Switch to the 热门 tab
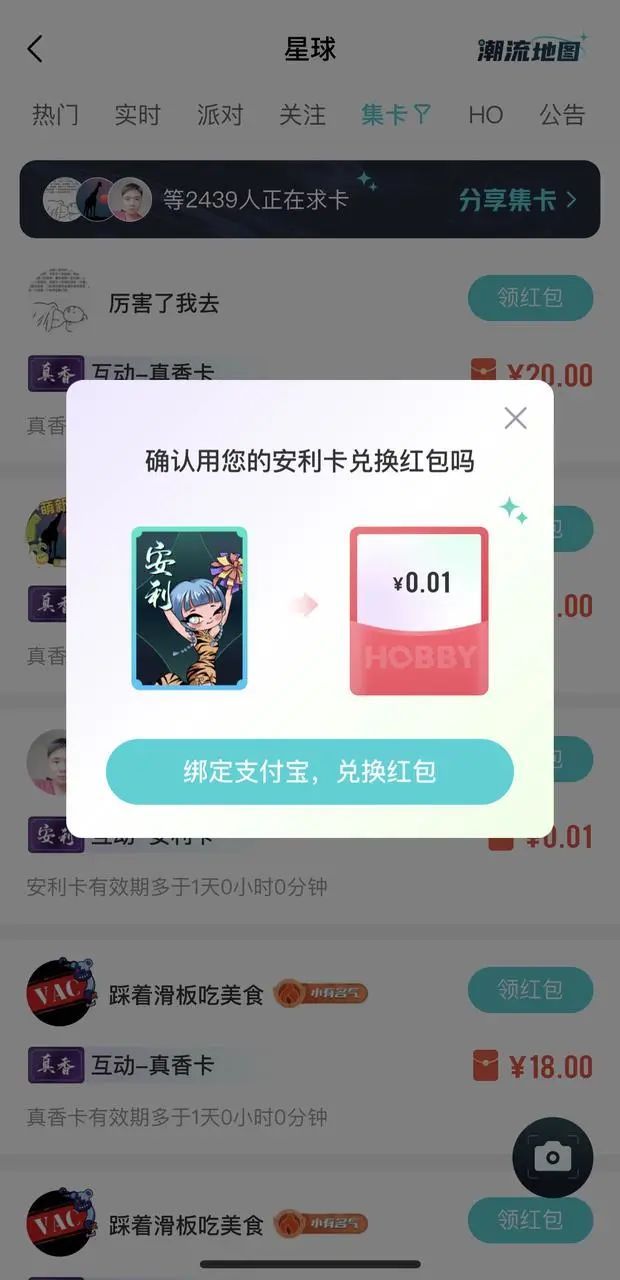 pyautogui.click(x=55, y=115)
